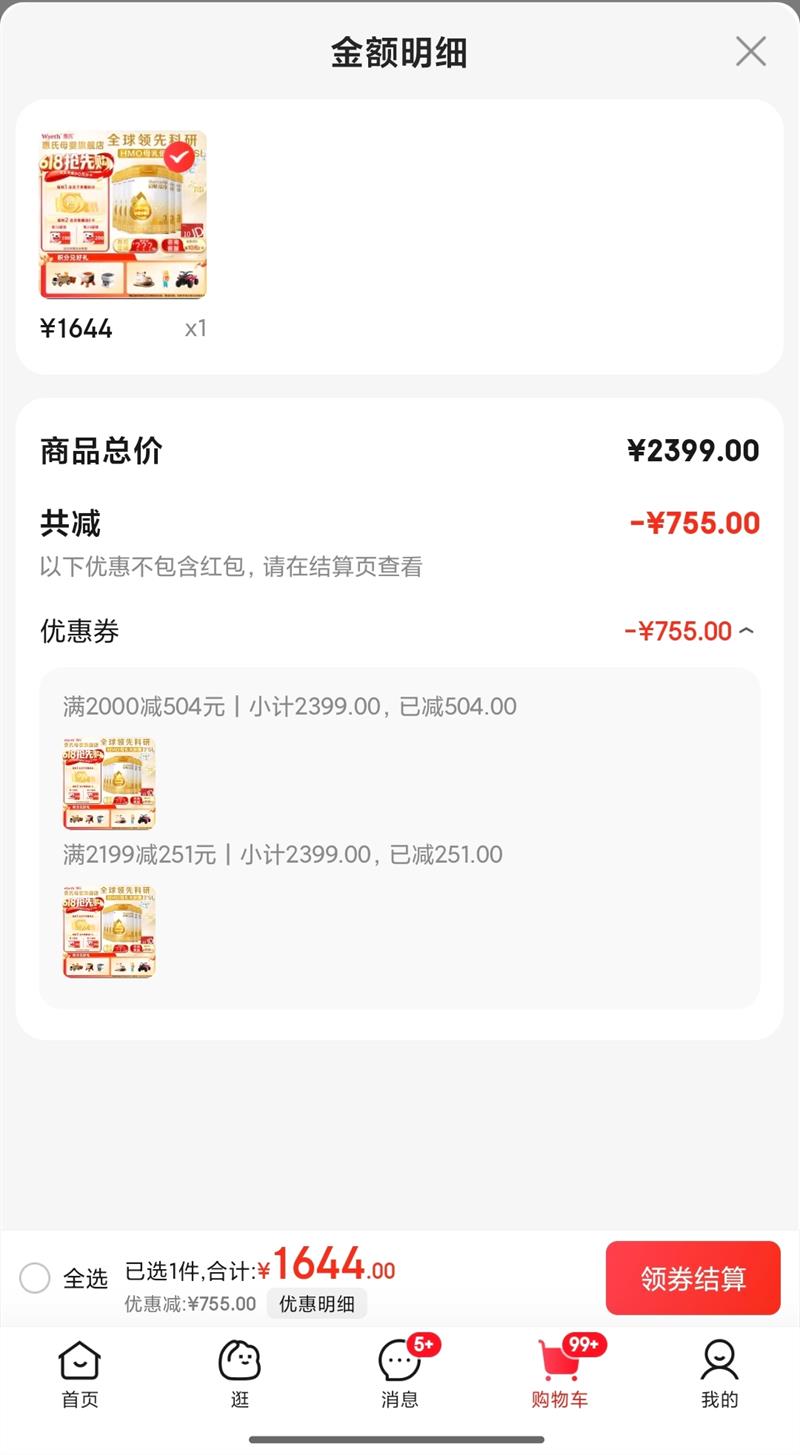The width and height of the screenshot is (800, 1455).
Task: Open the 消息 messages tab
Action: 400,1374
